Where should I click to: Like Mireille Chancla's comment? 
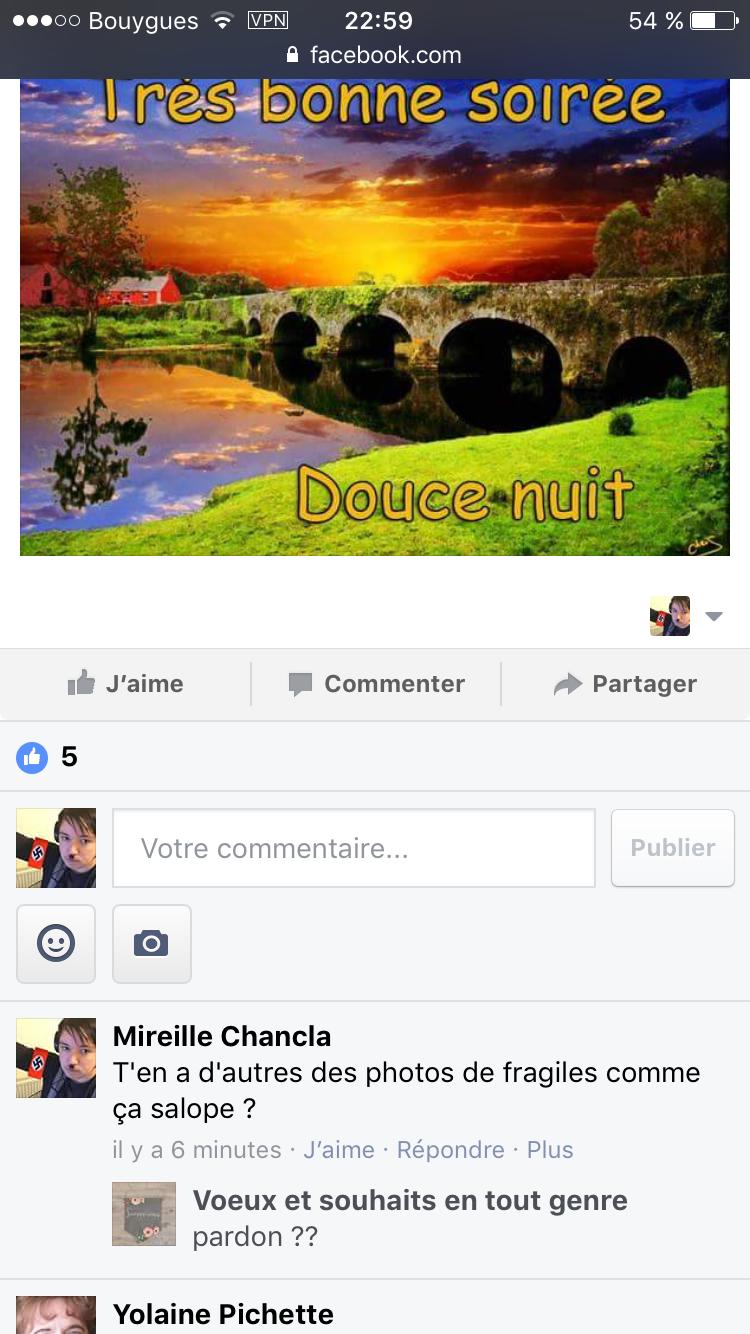[339, 1150]
